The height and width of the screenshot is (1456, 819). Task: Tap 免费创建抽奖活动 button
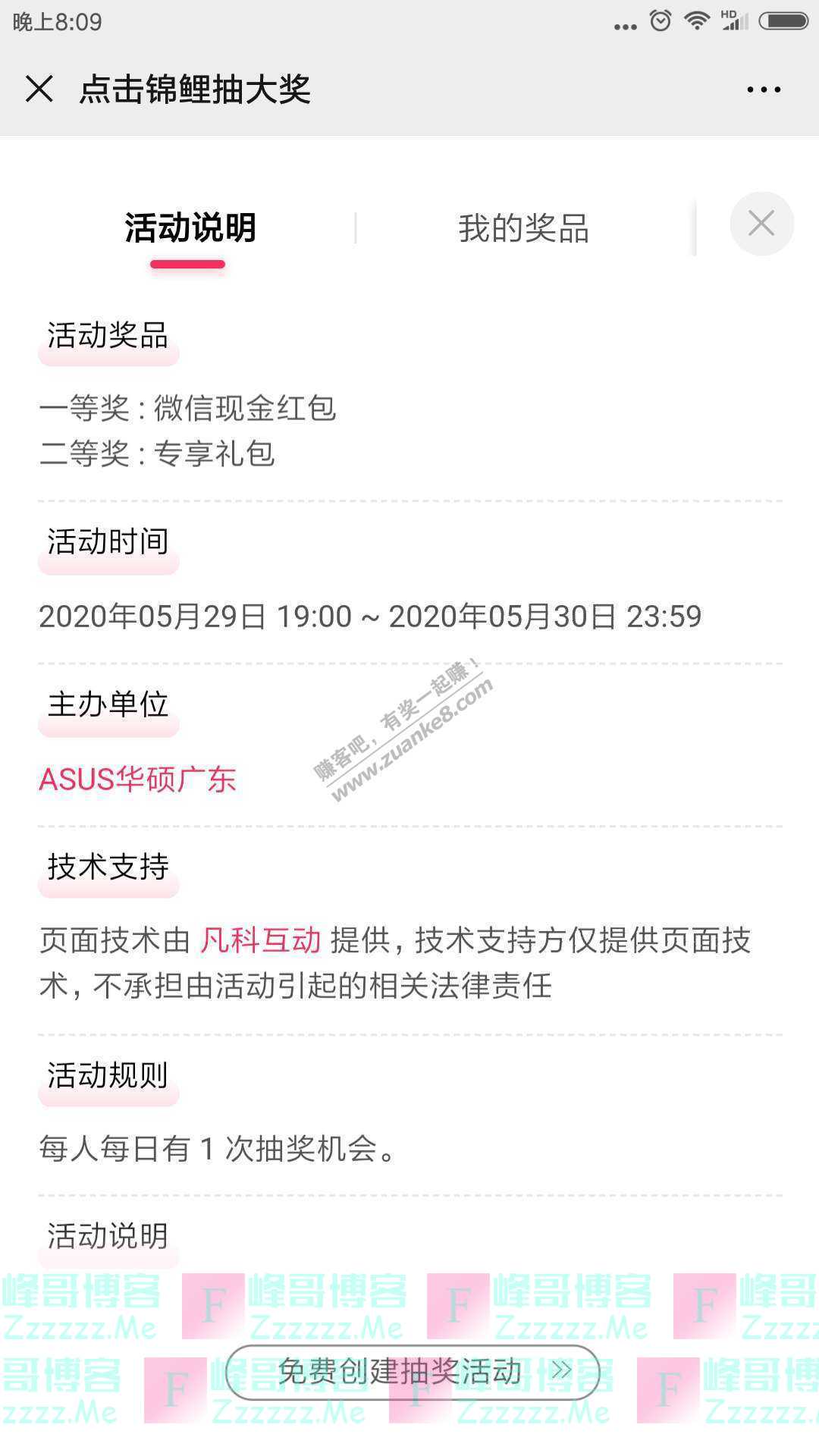pyautogui.click(x=413, y=1371)
